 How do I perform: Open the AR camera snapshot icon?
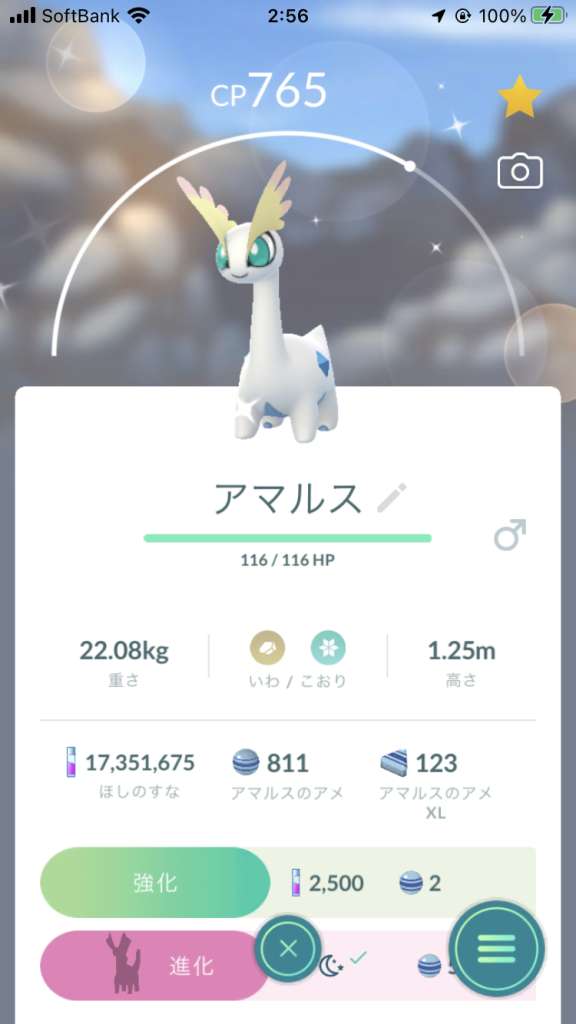520,172
